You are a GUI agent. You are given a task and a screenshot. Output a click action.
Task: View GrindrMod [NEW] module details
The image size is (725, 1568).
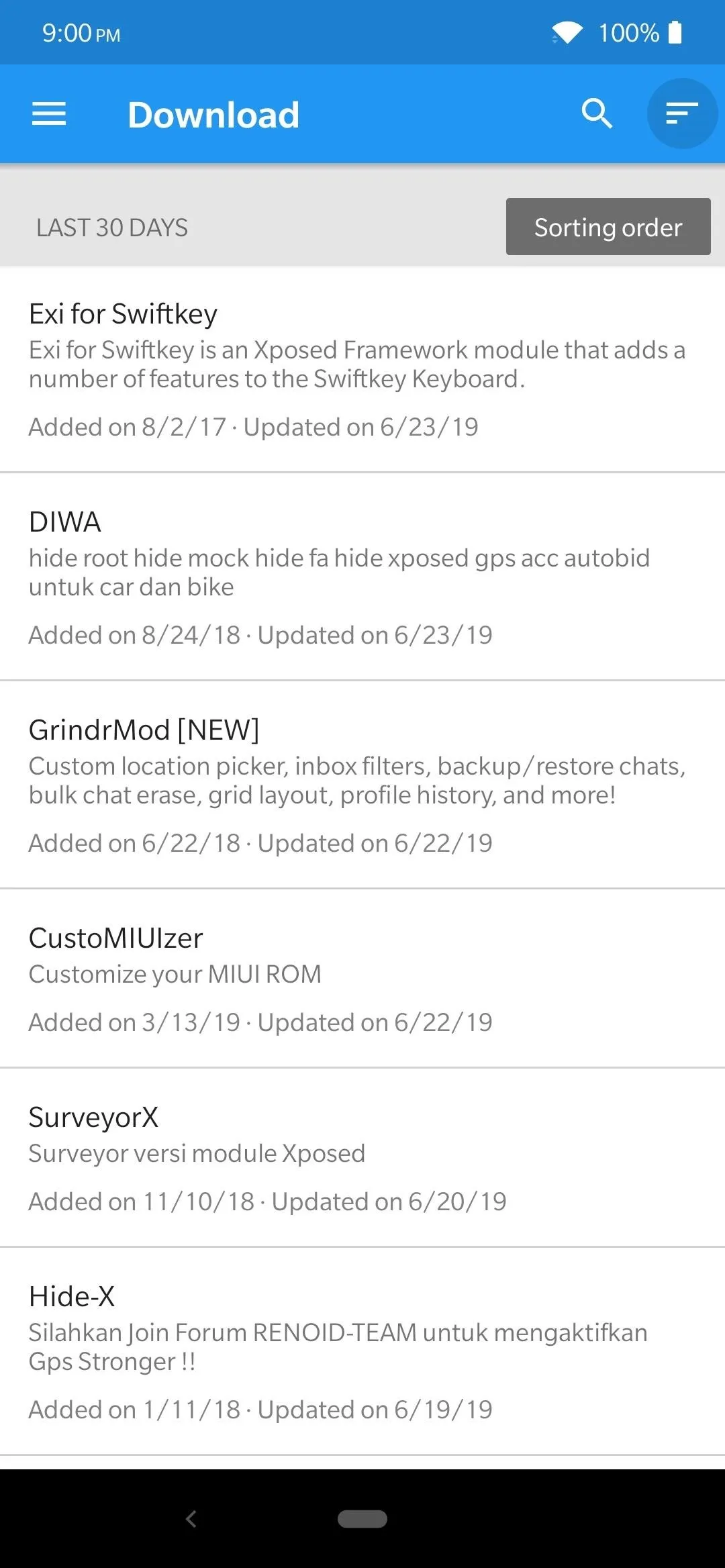362,785
